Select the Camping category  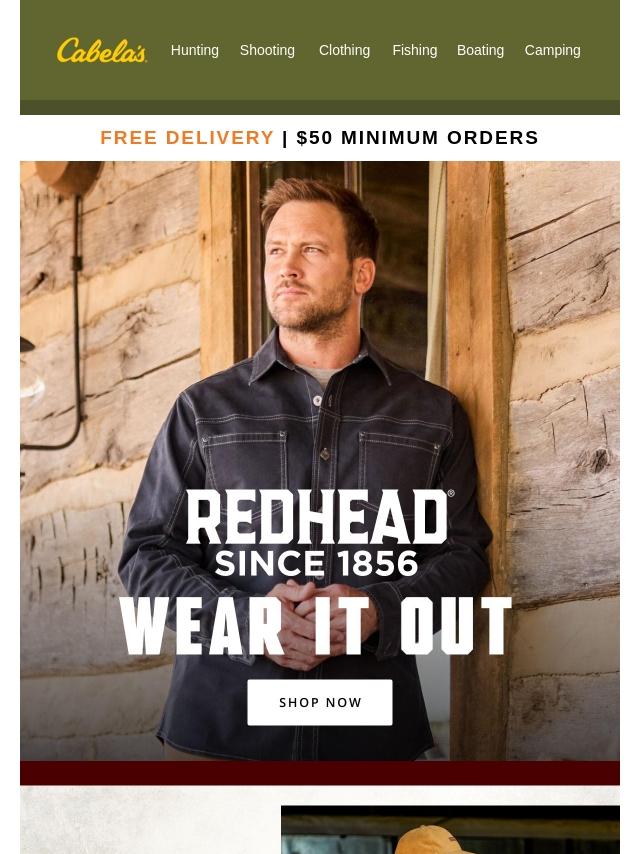point(552,50)
